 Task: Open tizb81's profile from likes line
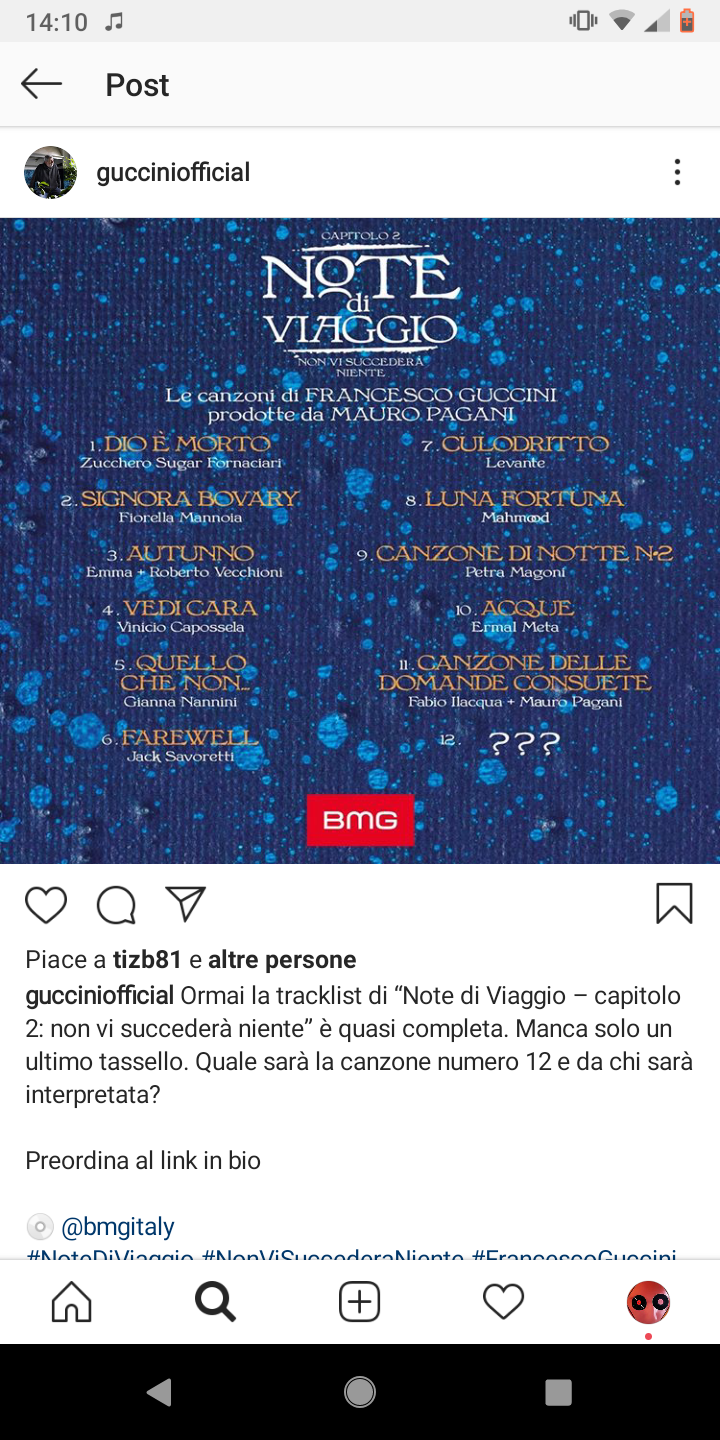tap(147, 960)
